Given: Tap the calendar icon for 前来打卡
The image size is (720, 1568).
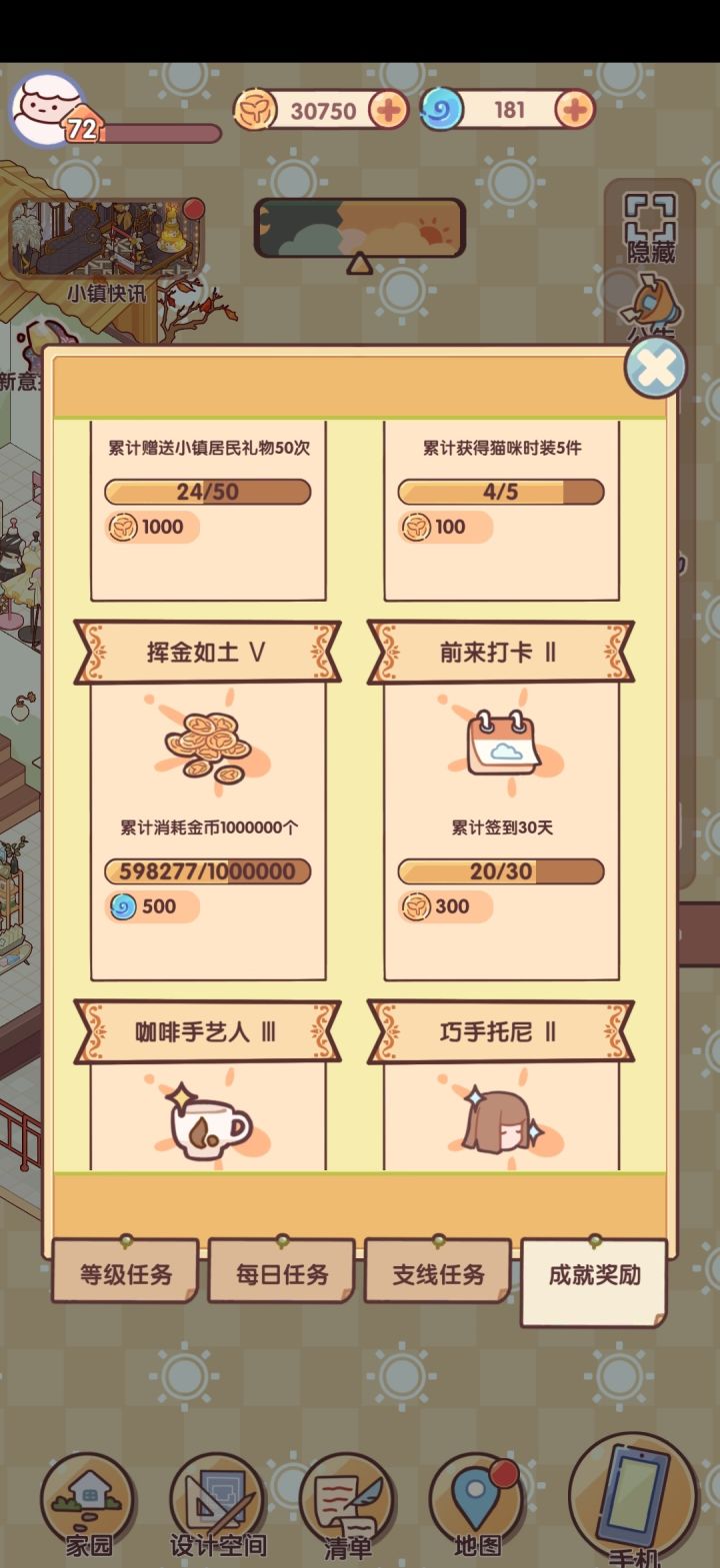Looking at the screenshot, I should coord(500,745).
